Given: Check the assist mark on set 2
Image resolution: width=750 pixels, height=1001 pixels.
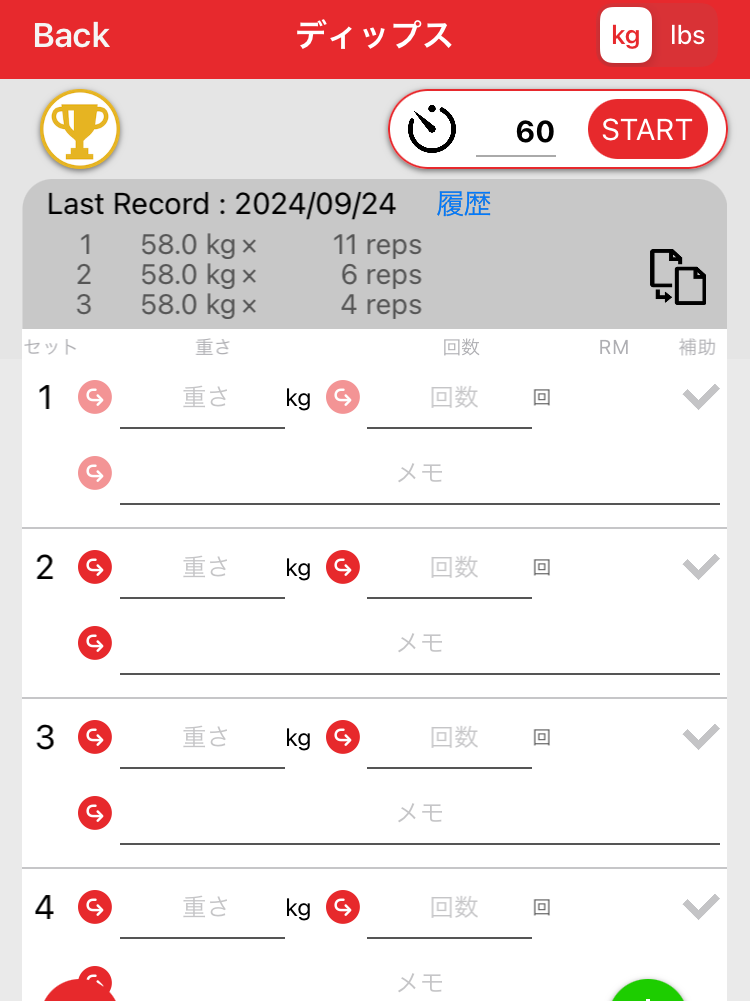Looking at the screenshot, I should tap(700, 568).
